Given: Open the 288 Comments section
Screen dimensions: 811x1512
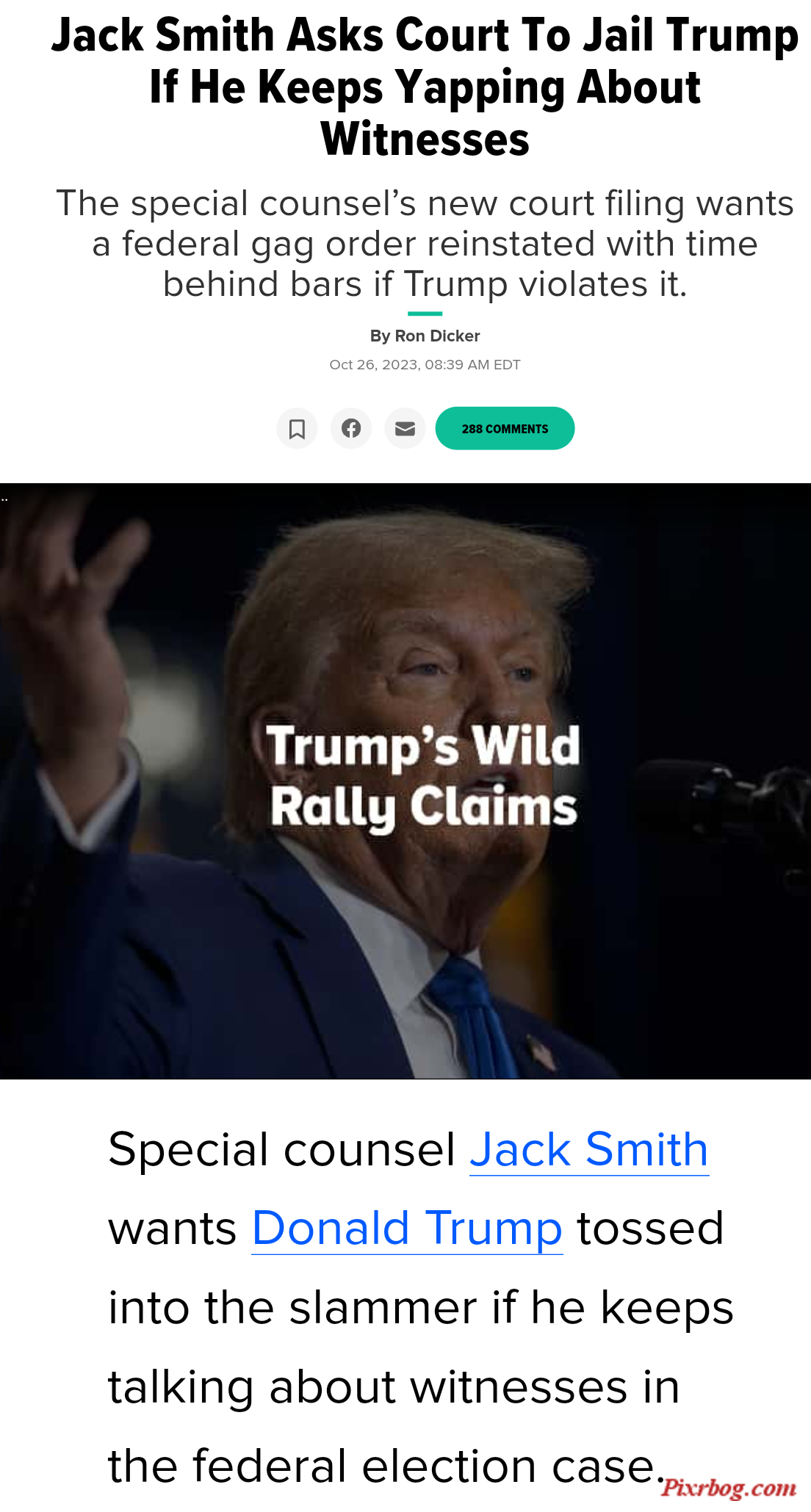Looking at the screenshot, I should pos(505,429).
